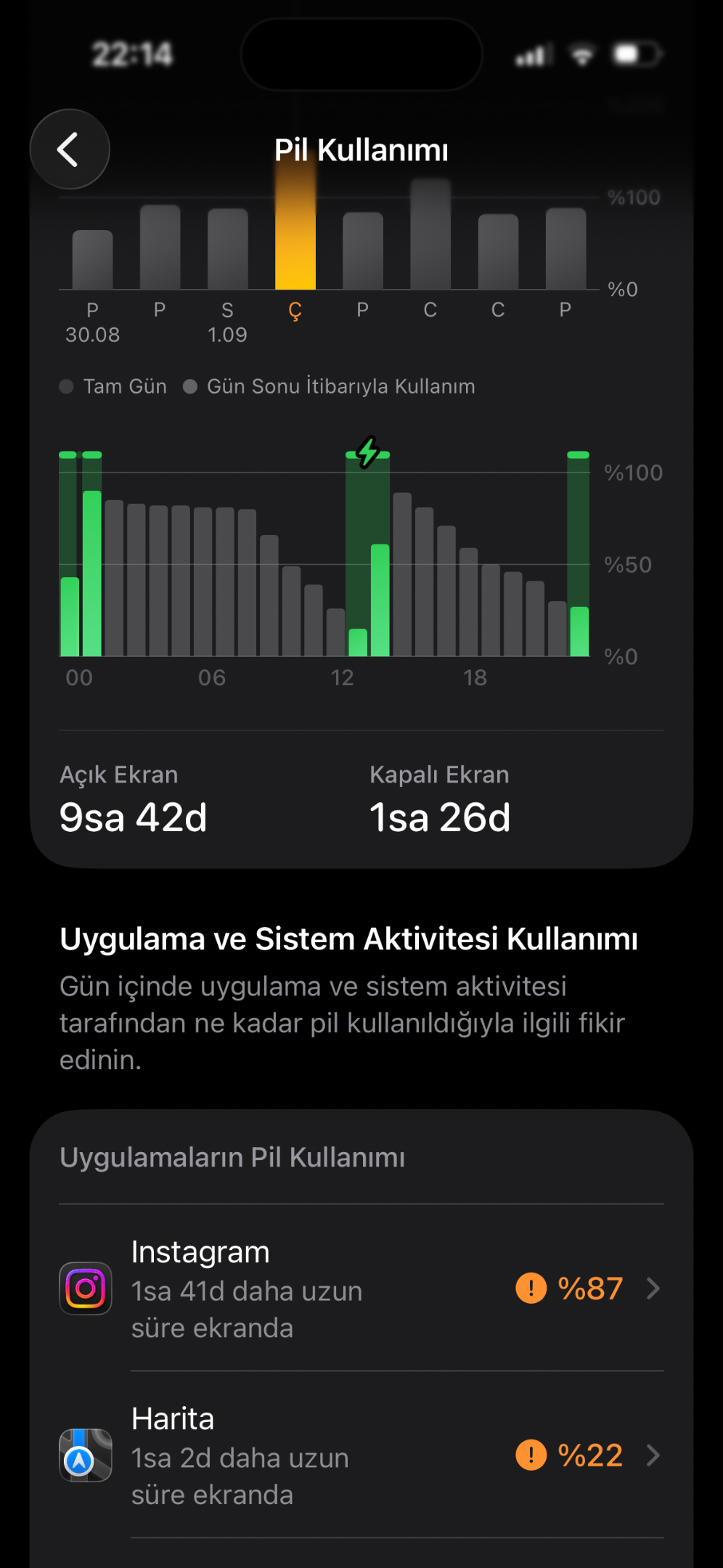Screen dimensions: 723x1568
Task: Go back from Pil Kullanımı
Action: pos(70,150)
